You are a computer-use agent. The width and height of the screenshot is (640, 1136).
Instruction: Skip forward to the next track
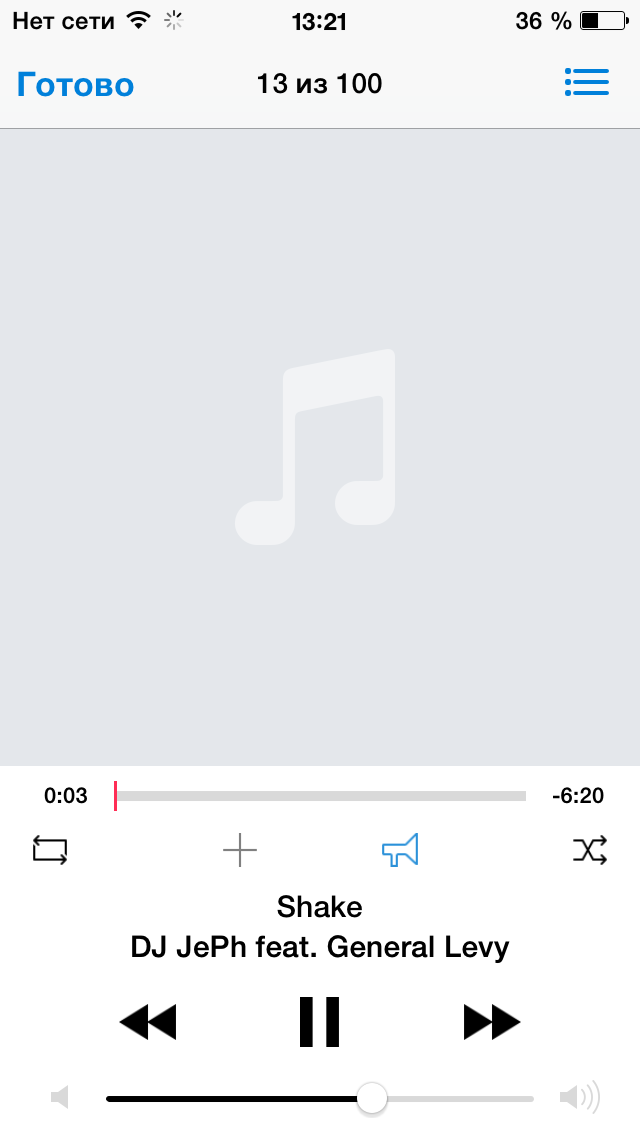tap(492, 1022)
